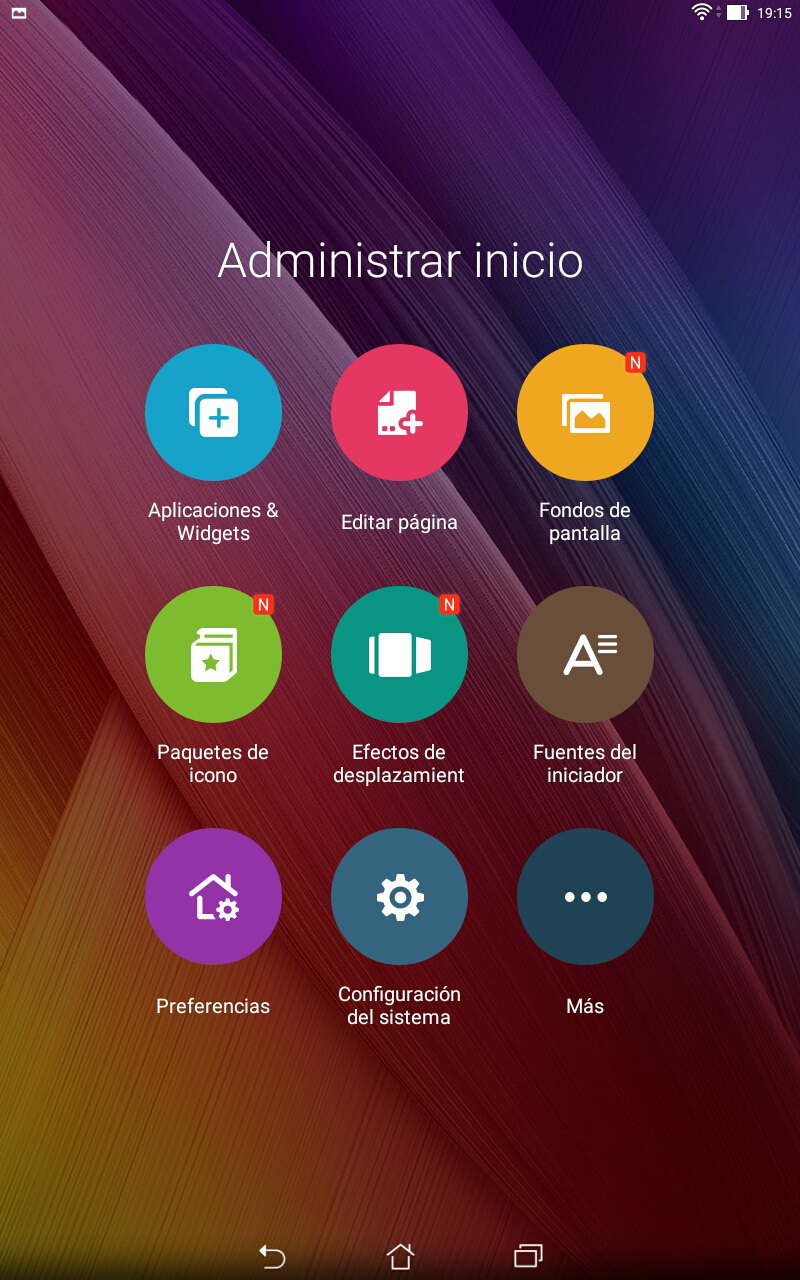The width and height of the screenshot is (800, 1280).
Task: Open launcher Preferencias
Action: pyautogui.click(x=213, y=896)
